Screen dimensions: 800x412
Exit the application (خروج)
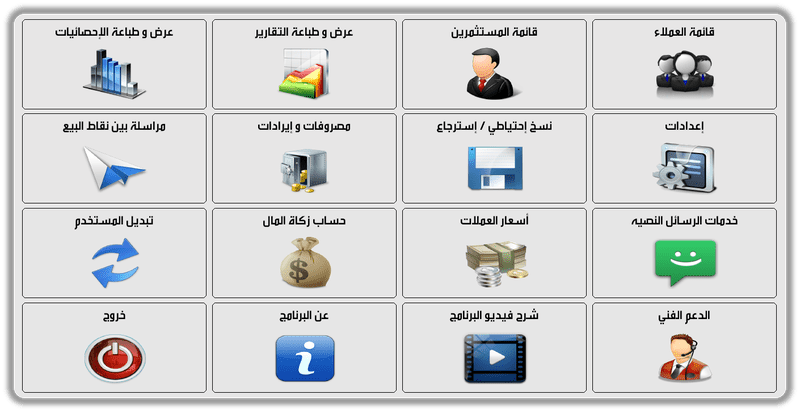pos(114,348)
